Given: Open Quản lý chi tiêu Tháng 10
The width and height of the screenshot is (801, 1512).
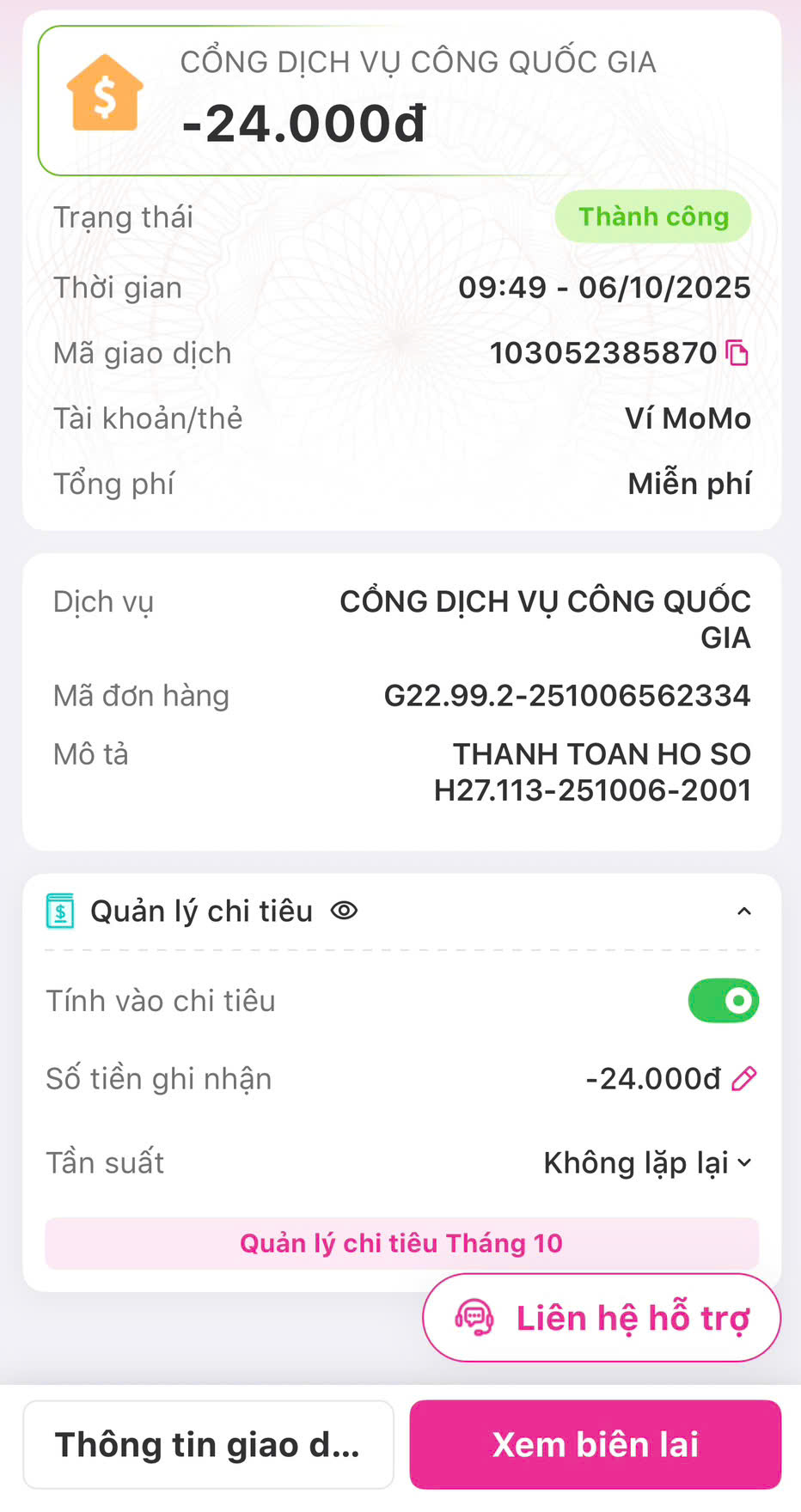Looking at the screenshot, I should coord(401,1243).
